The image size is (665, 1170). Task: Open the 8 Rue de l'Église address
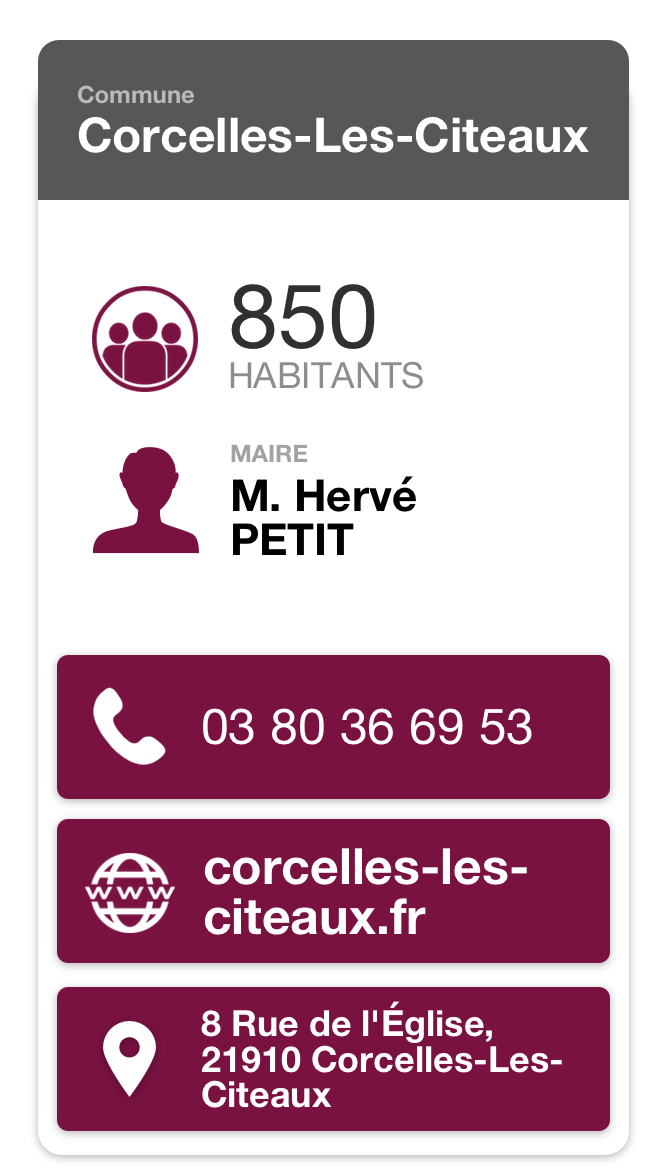point(333,1059)
